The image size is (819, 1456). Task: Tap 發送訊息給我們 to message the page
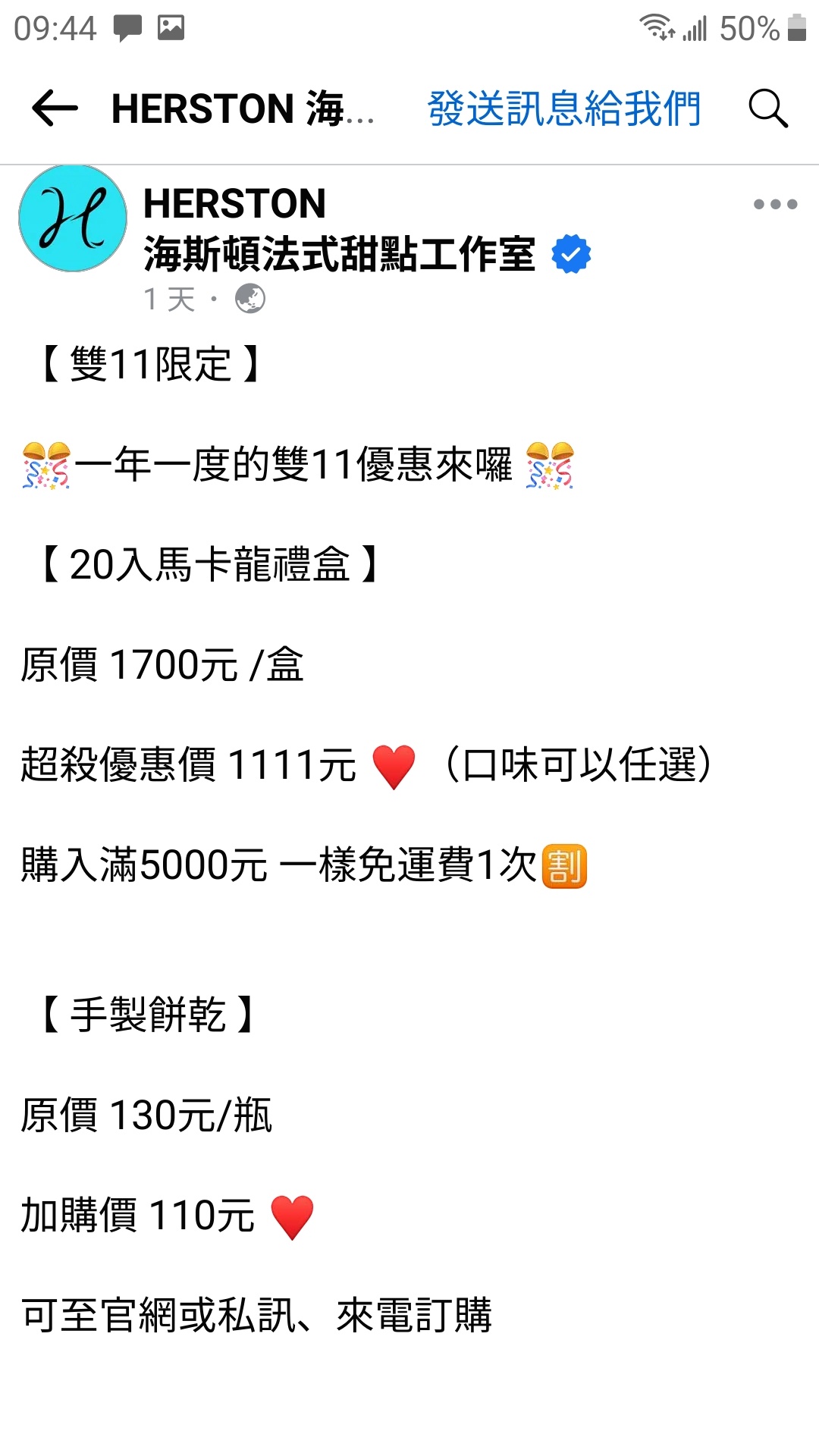click(x=564, y=108)
